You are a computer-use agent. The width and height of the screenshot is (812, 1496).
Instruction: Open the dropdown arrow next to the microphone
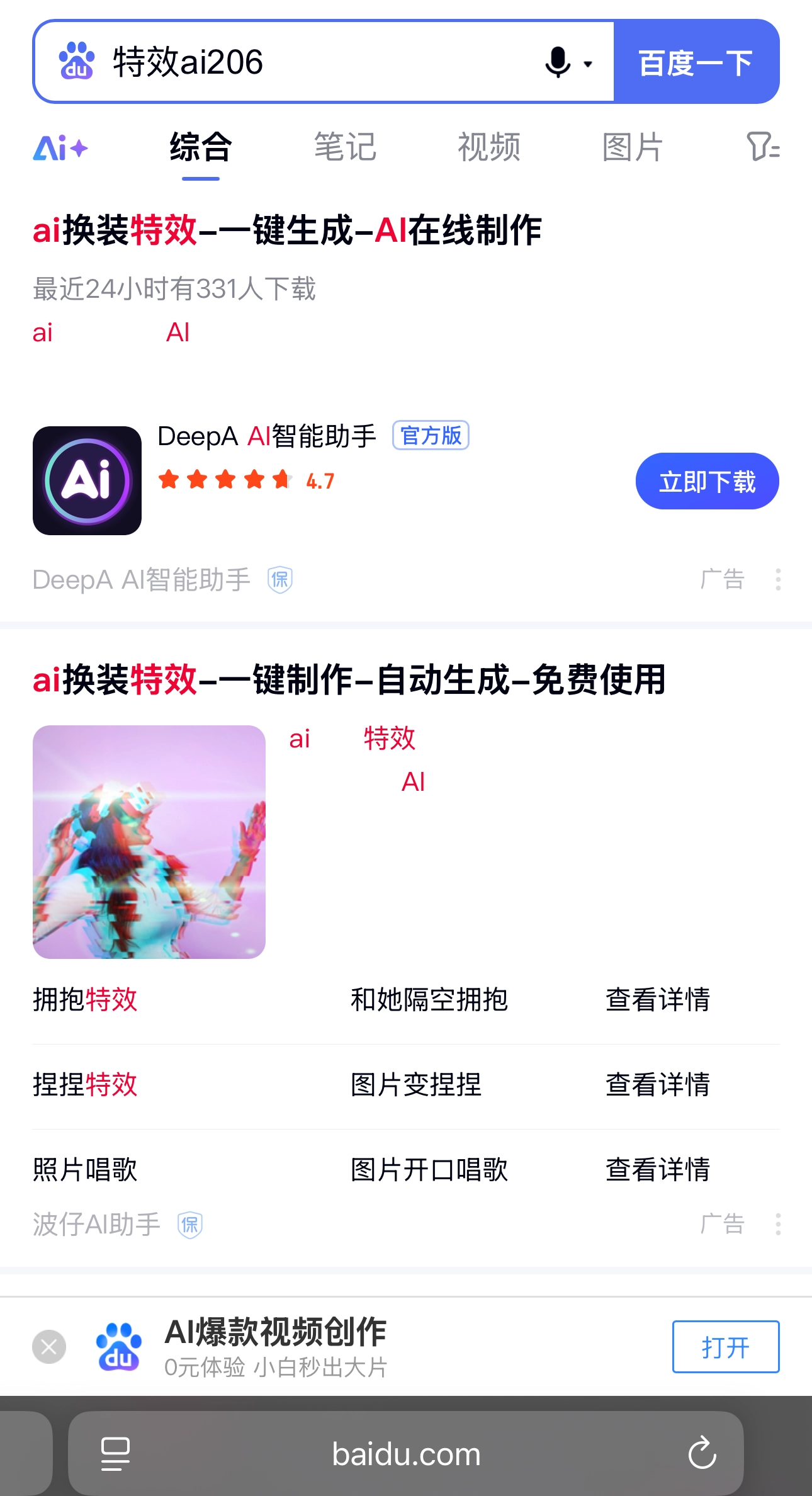point(587,64)
